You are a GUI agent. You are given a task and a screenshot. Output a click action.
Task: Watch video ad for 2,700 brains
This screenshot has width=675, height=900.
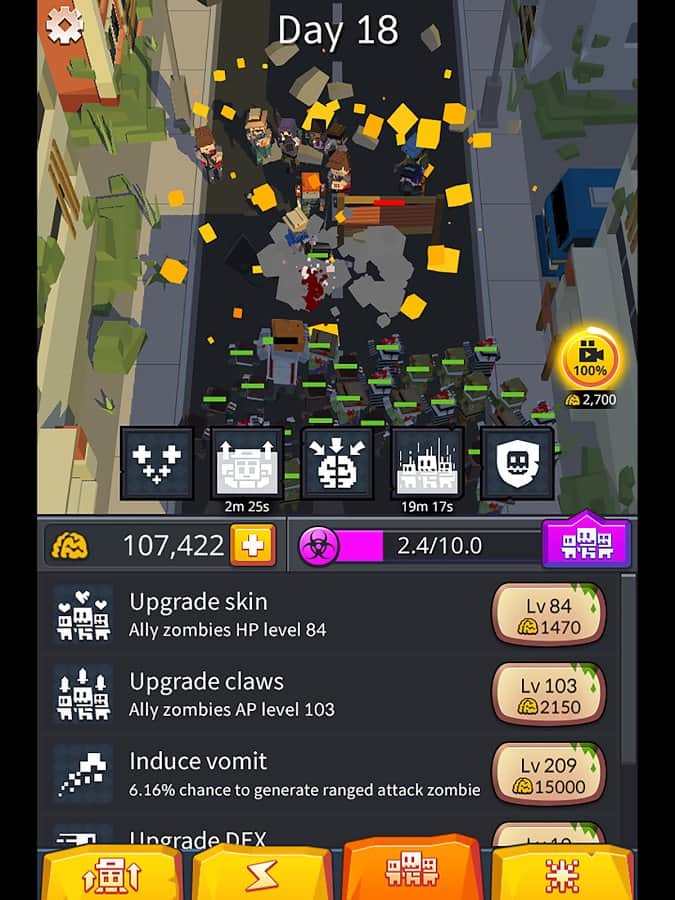click(x=590, y=362)
